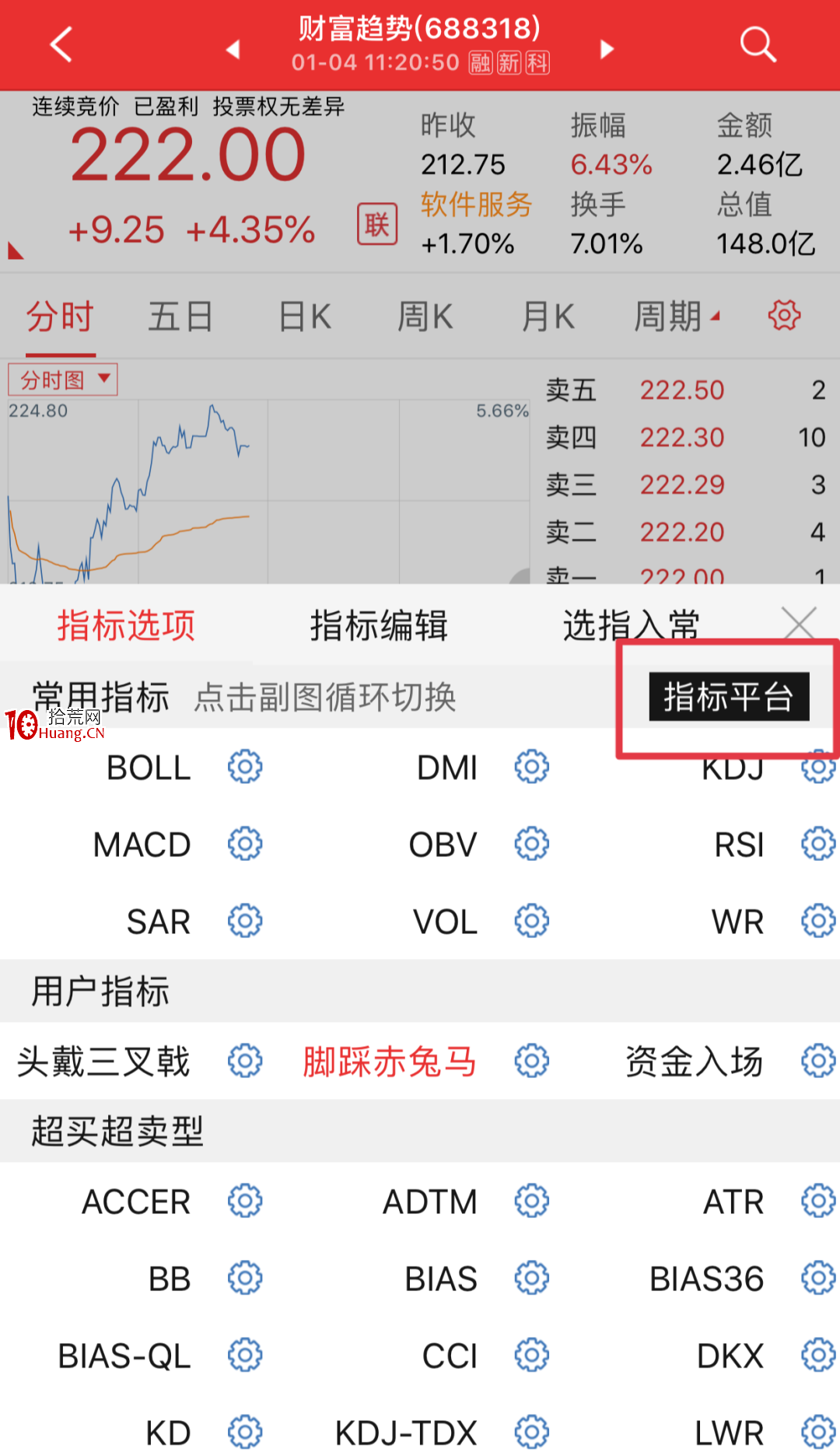The height and width of the screenshot is (1452, 840).
Task: Choose the 资金入场 indicator
Action: (x=695, y=1061)
